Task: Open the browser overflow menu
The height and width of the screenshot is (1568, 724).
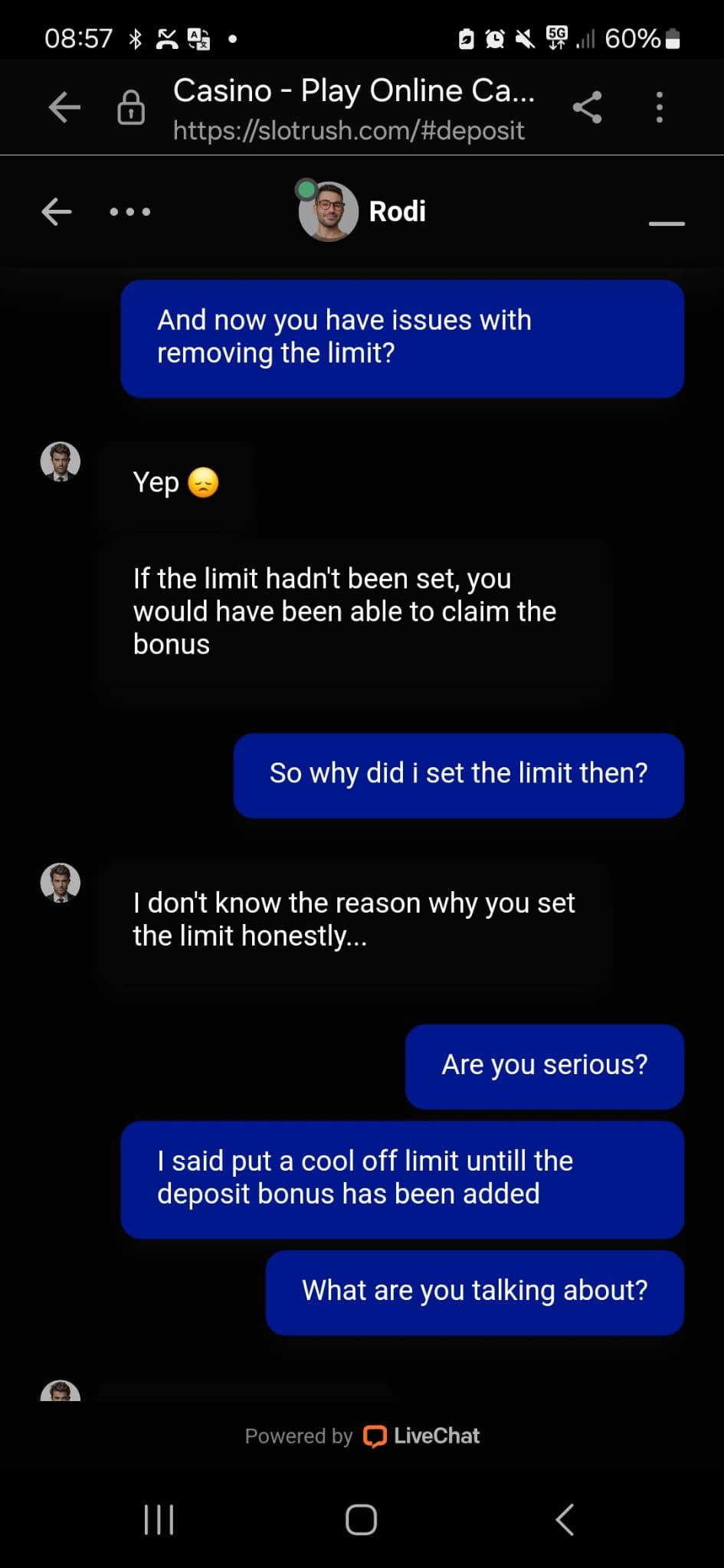Action: click(659, 107)
